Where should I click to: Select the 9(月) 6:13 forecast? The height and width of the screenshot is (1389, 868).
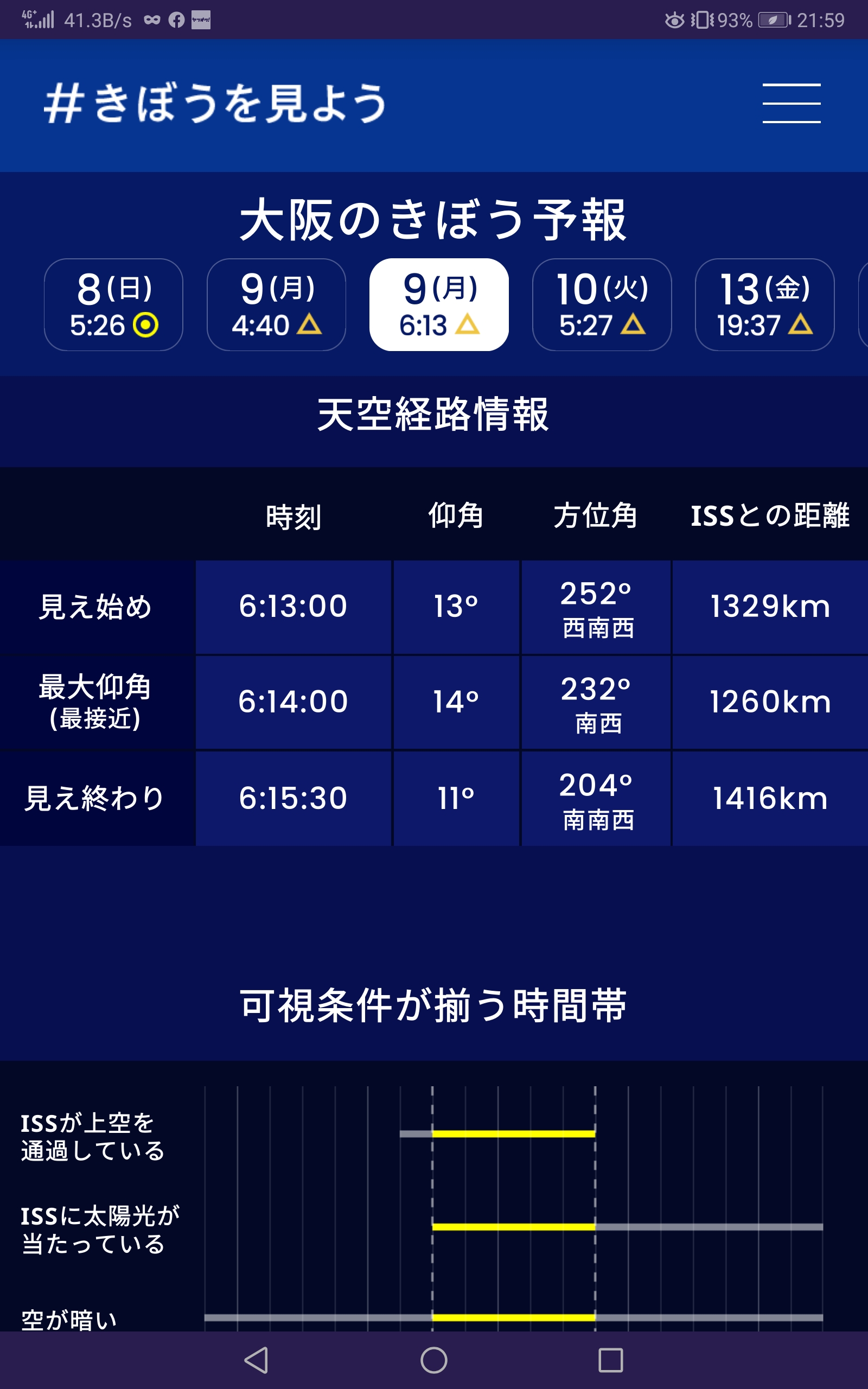(x=439, y=305)
